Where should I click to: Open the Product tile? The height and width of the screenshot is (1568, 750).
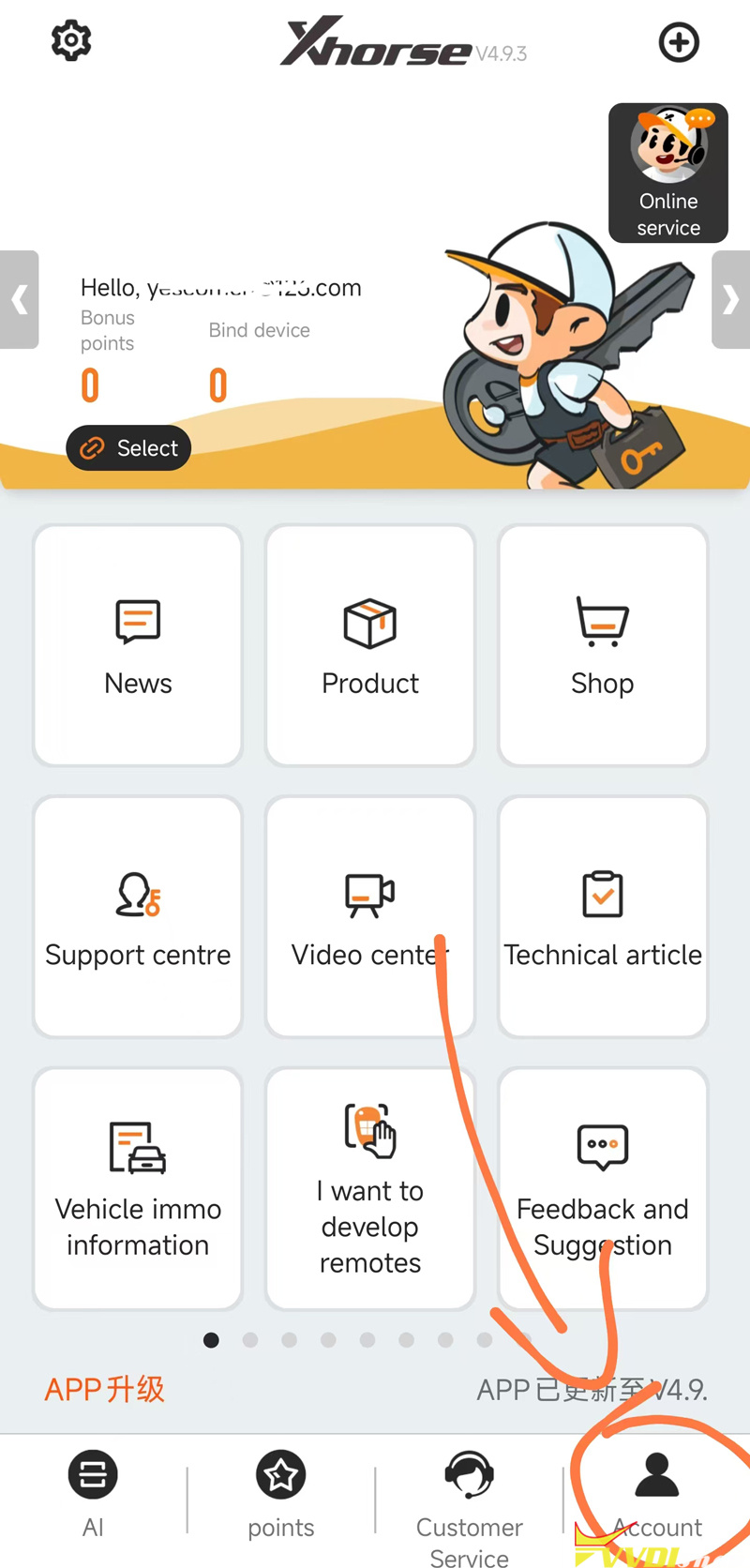pyautogui.click(x=370, y=645)
